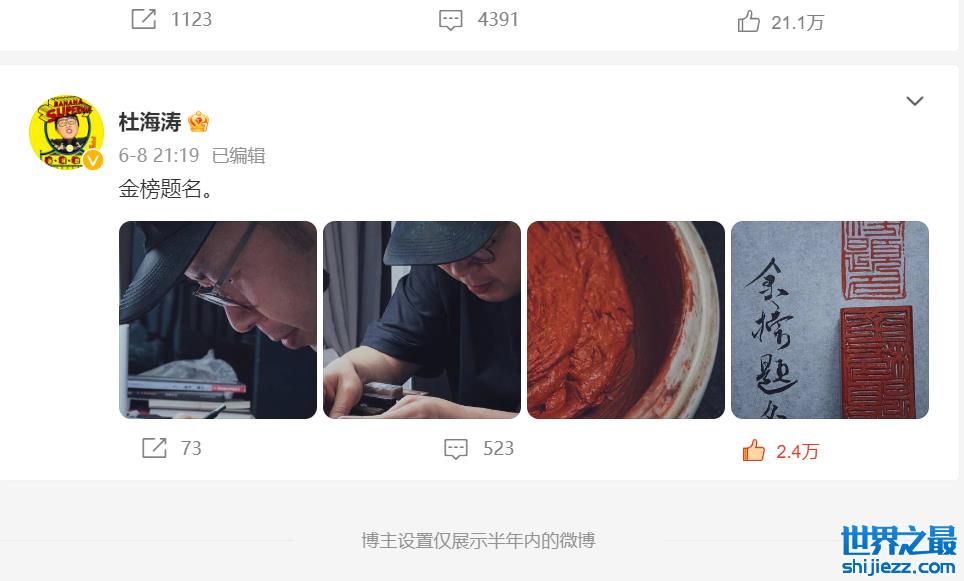Viewport: 964px width, 581px height.
Task: Open 杜海涛's profile avatar
Action: click(x=66, y=133)
